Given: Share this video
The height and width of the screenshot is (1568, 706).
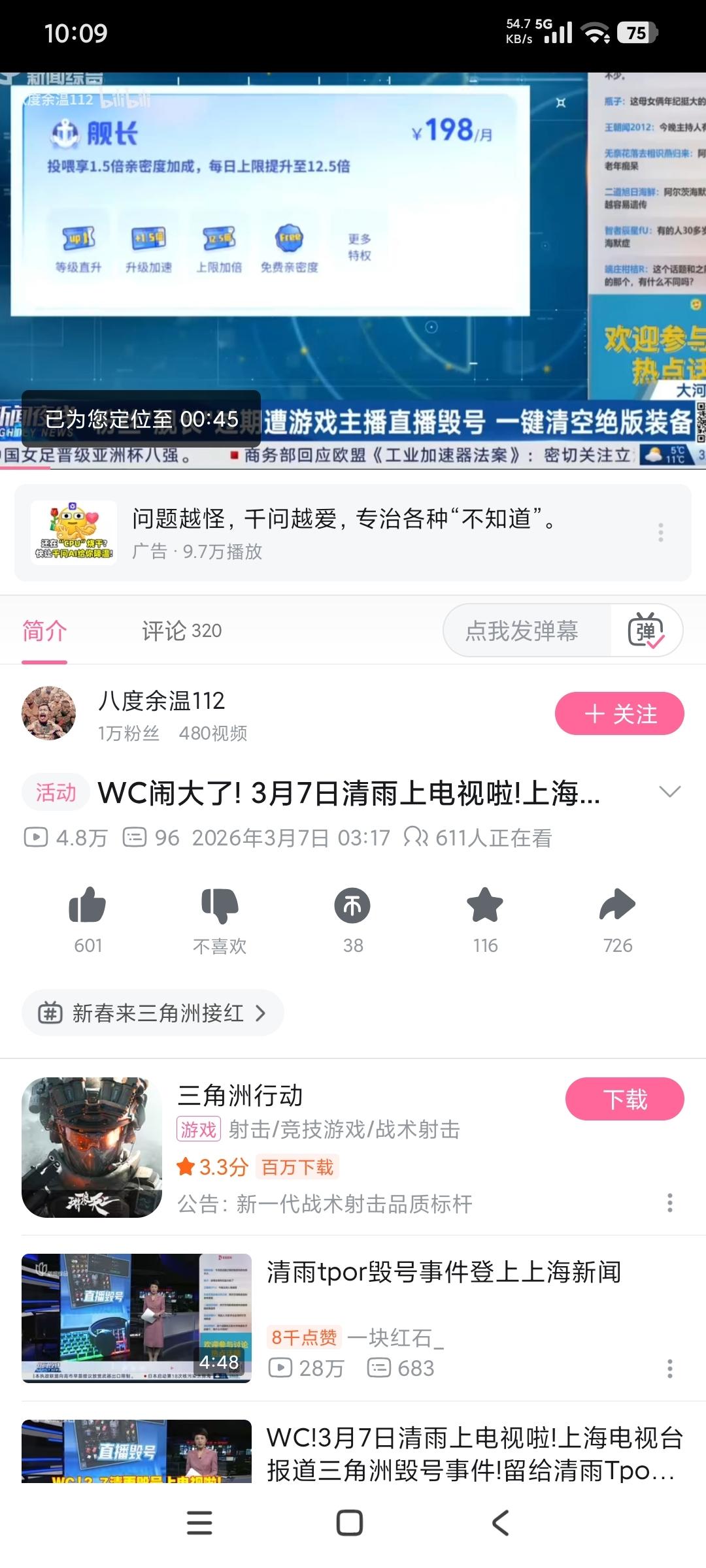Looking at the screenshot, I should tap(617, 906).
